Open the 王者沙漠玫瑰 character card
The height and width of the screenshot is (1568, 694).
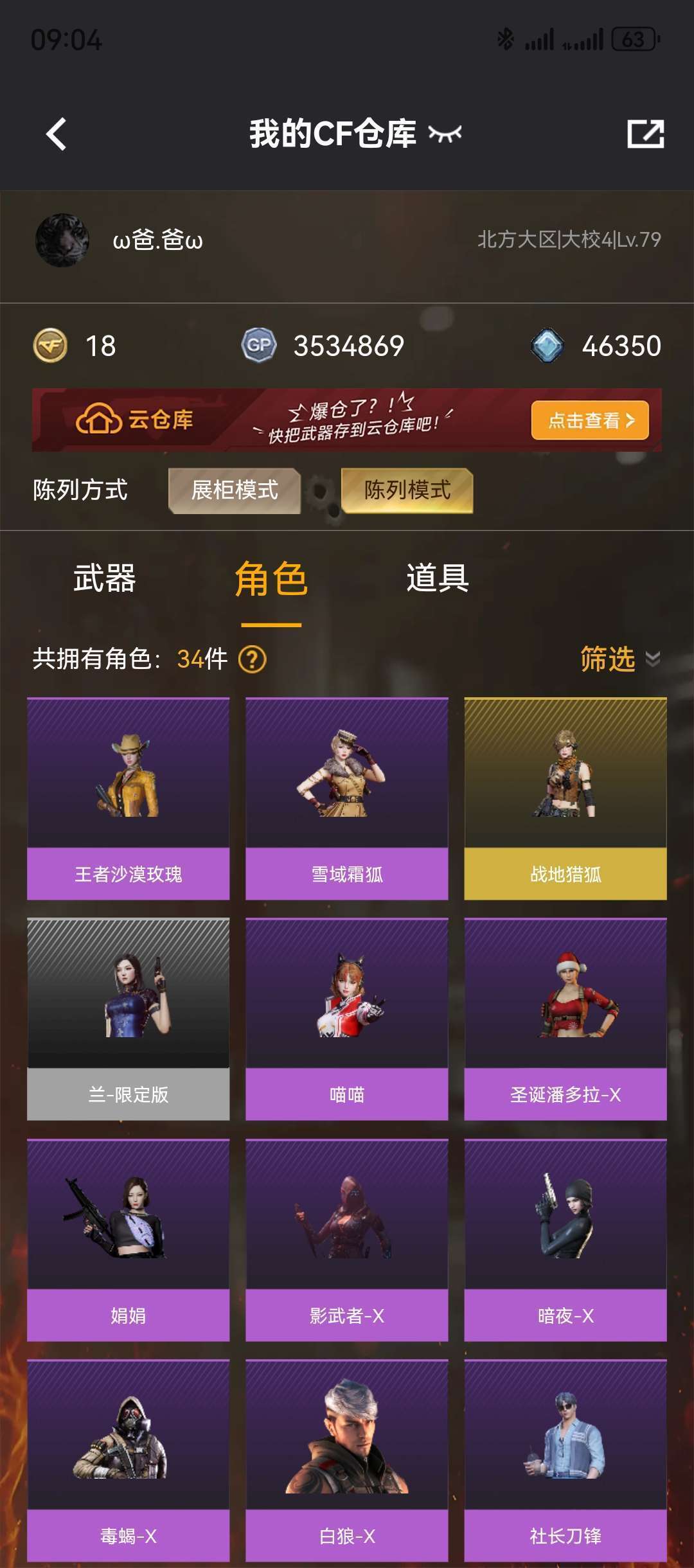(128, 798)
